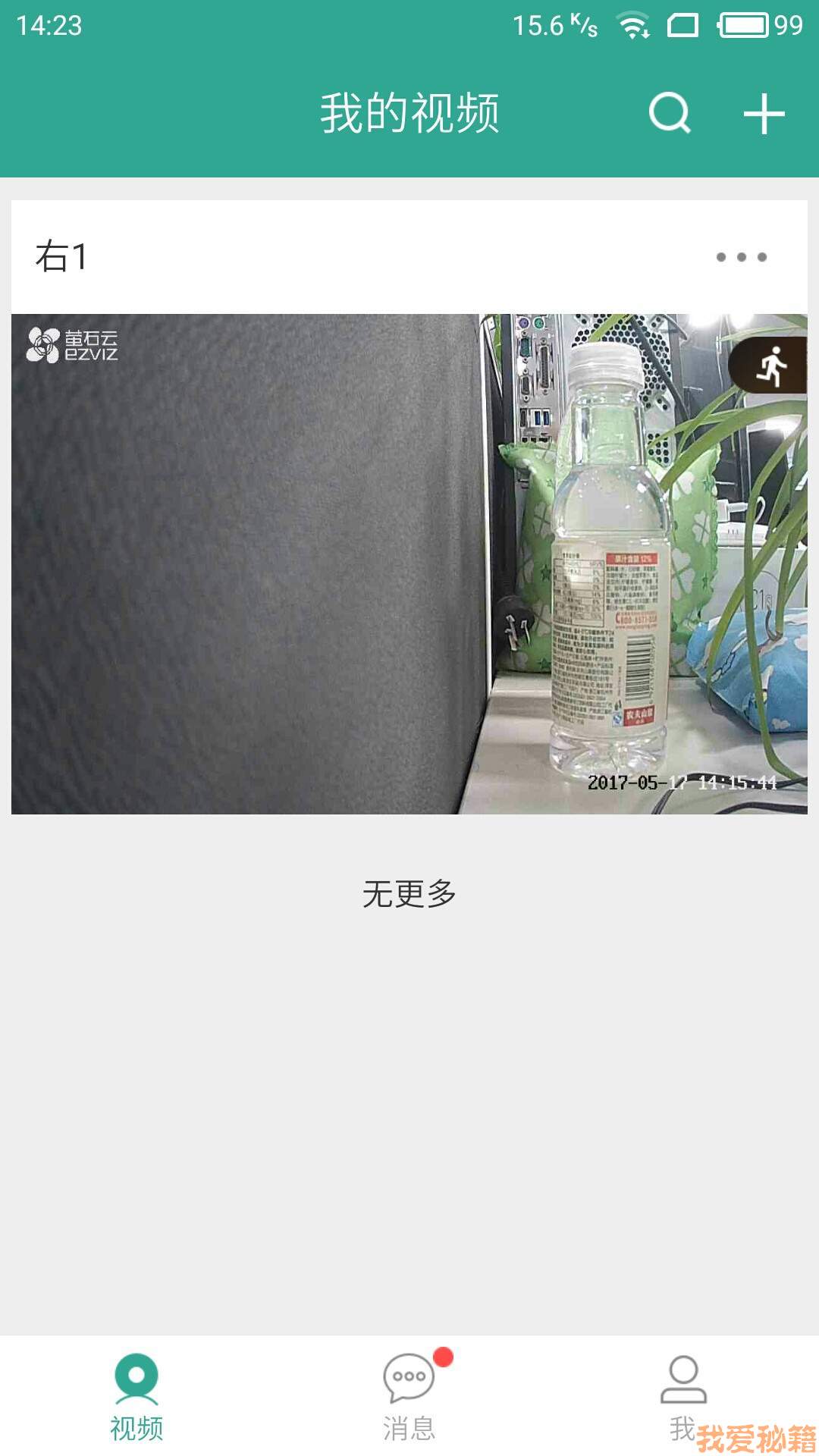The height and width of the screenshot is (1456, 819).
Task: Switch to the 视频 tab
Action: coord(136,1396)
